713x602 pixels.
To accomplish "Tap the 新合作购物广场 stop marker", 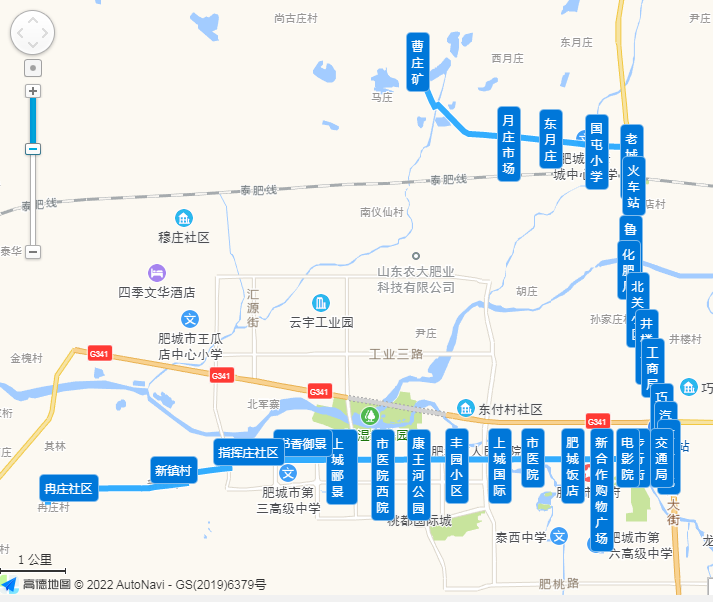I will point(600,491).
